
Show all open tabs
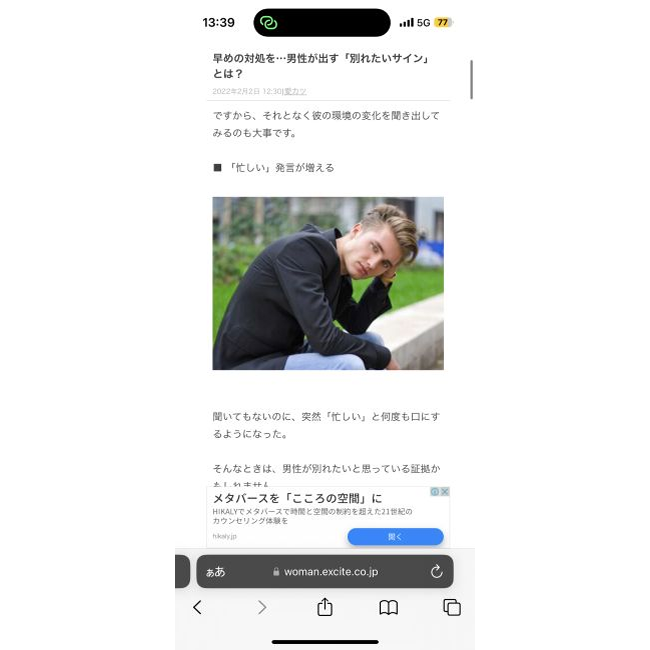coord(451,607)
